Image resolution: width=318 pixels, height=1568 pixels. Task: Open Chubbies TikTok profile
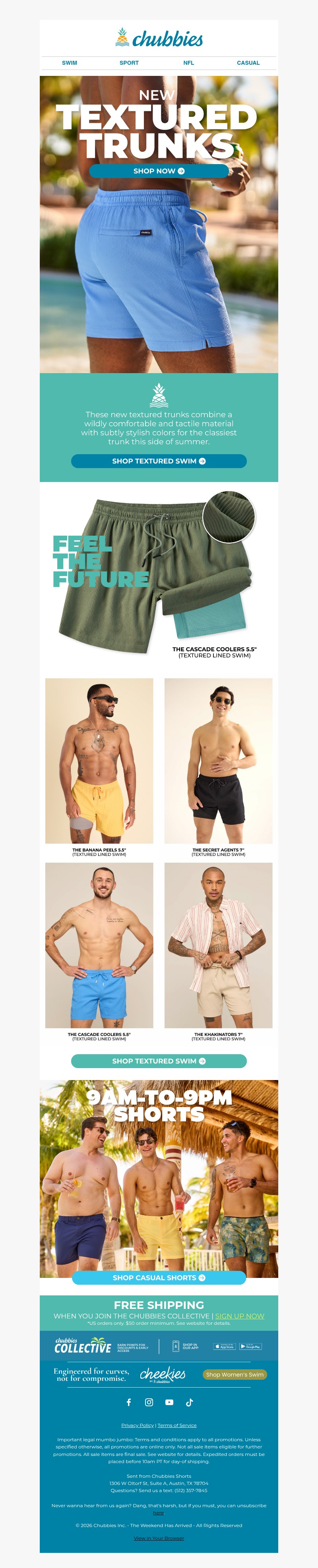[x=190, y=1402]
